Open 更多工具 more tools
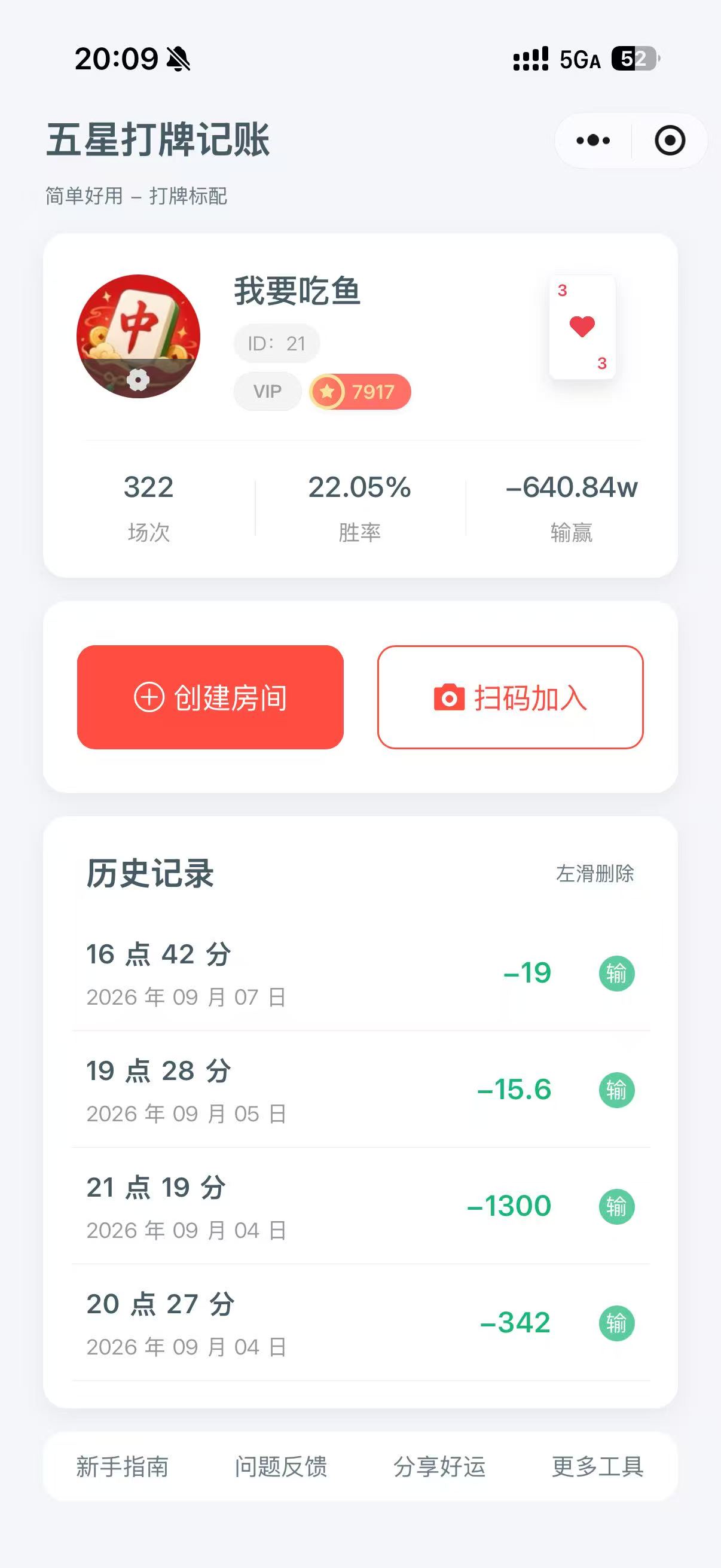721x1568 pixels. (597, 1467)
